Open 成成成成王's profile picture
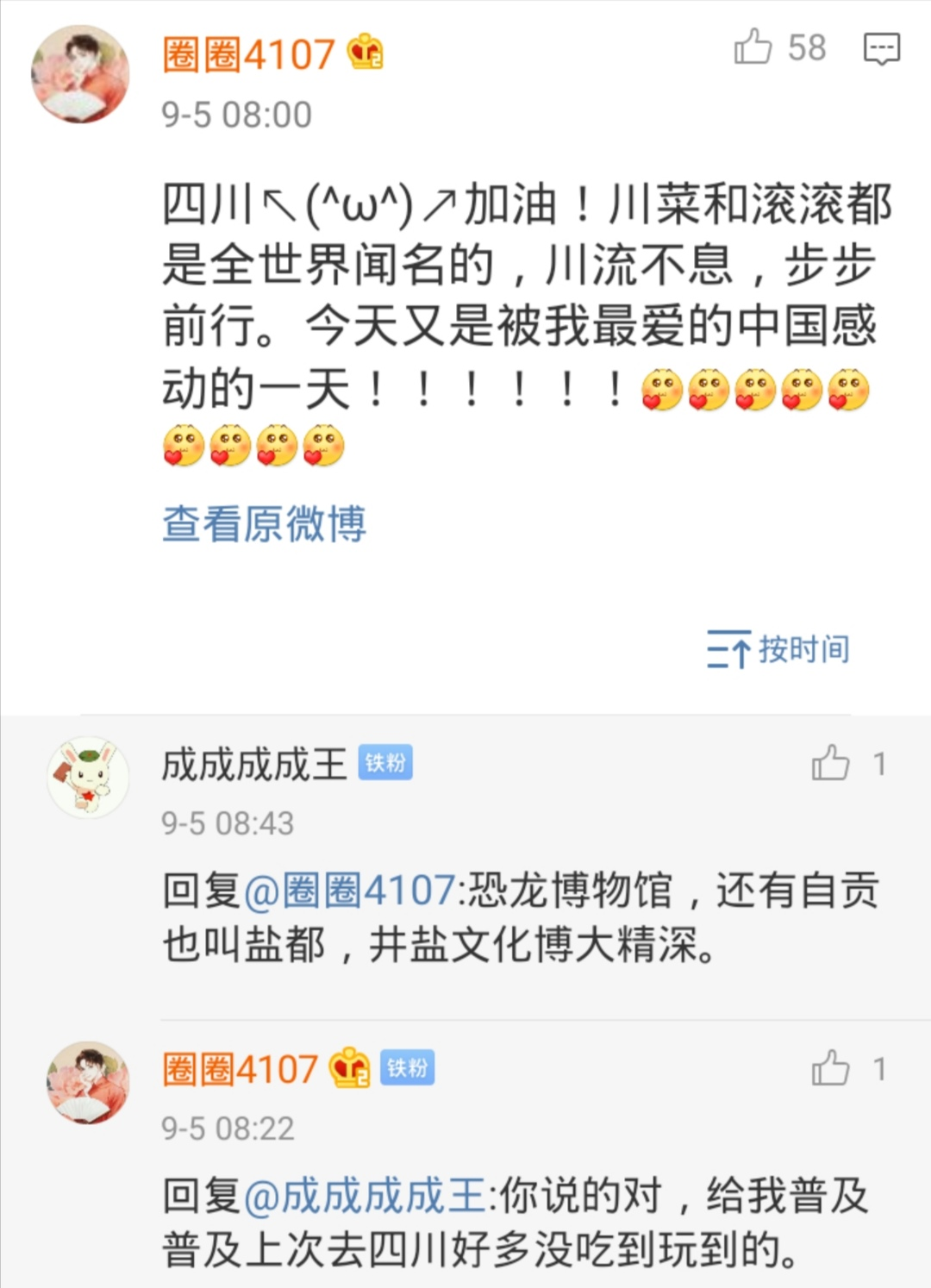Screen dimensions: 931x1288 click(87, 777)
